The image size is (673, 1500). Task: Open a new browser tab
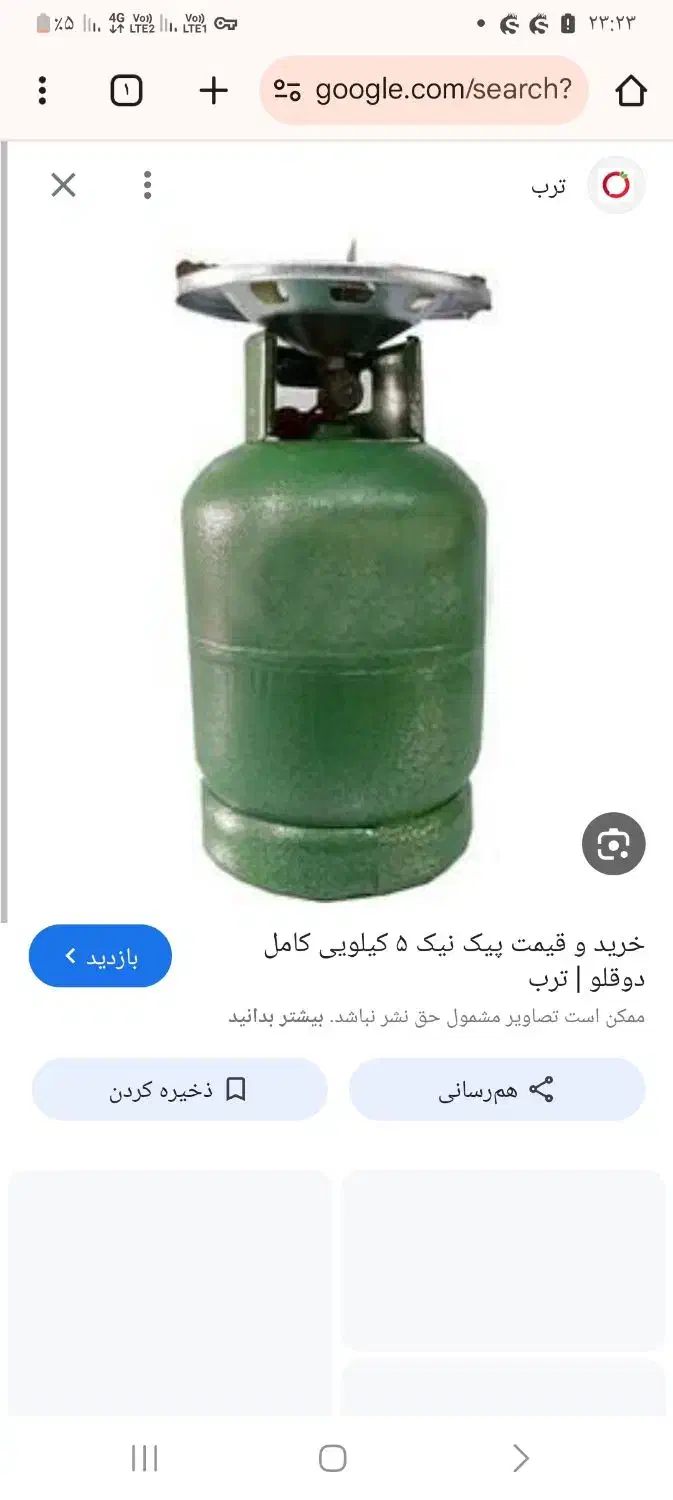213,91
